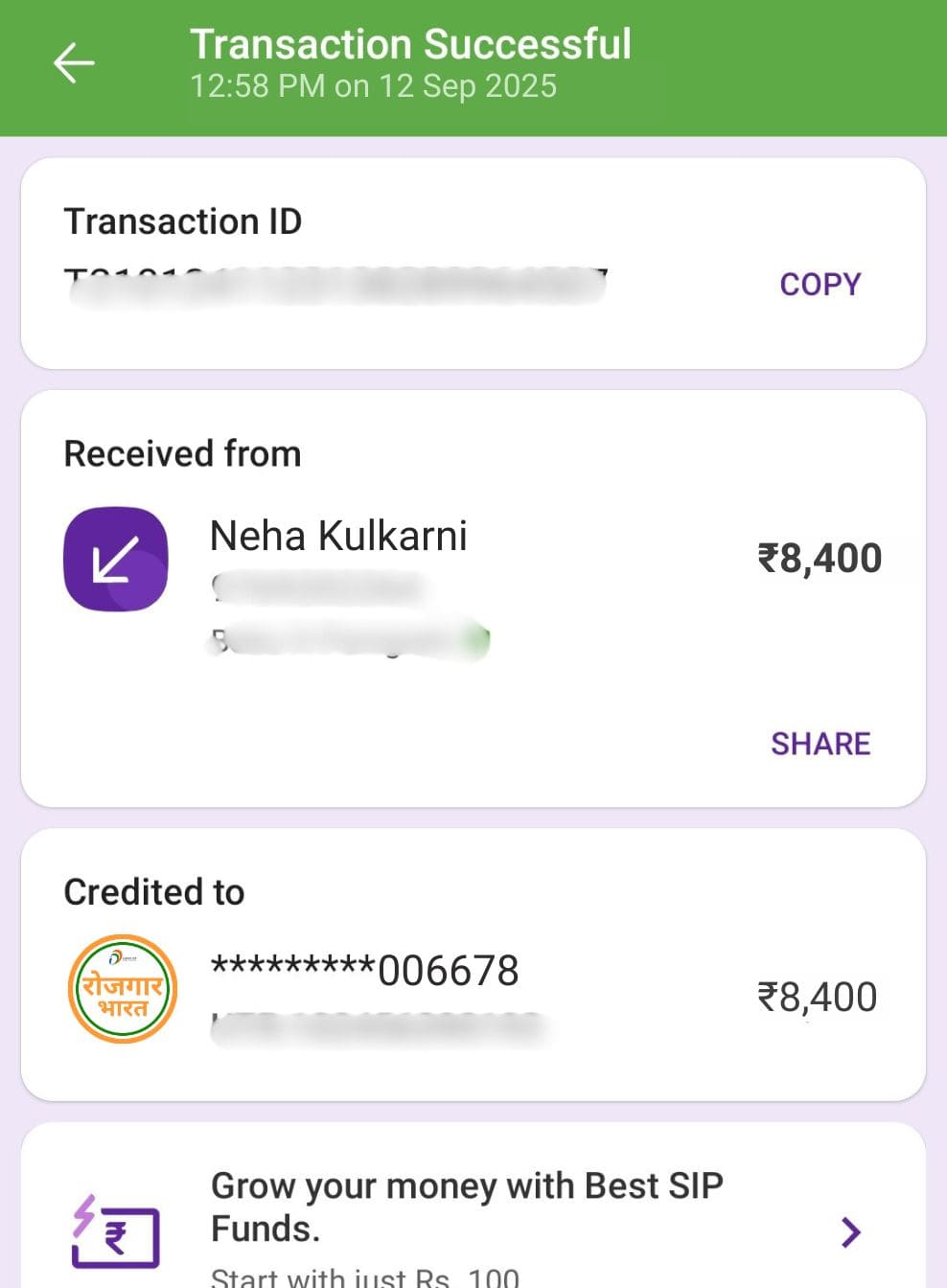Copy the Transaction ID
947x1288 pixels.
click(820, 285)
